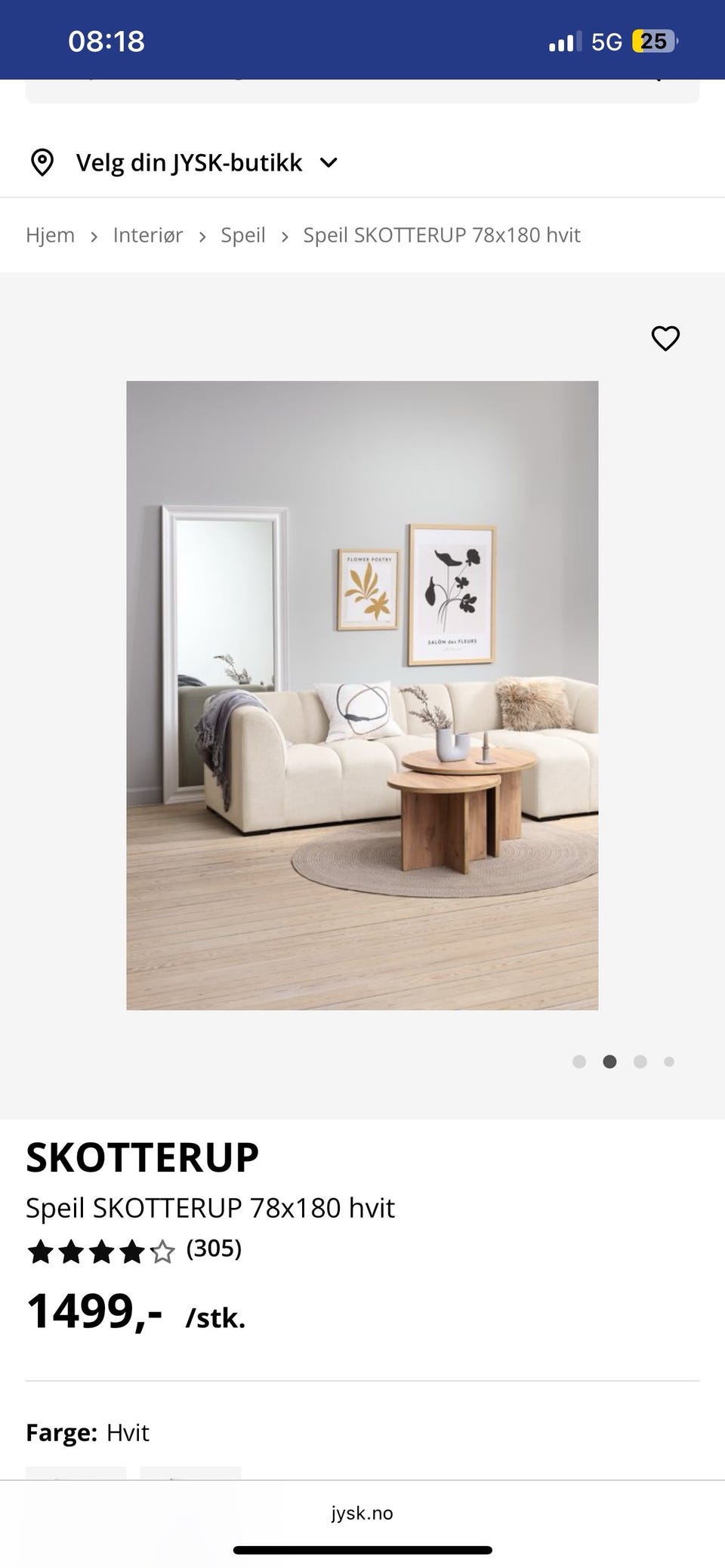Select the first carousel dot
The width and height of the screenshot is (725, 1568).
578,1061
